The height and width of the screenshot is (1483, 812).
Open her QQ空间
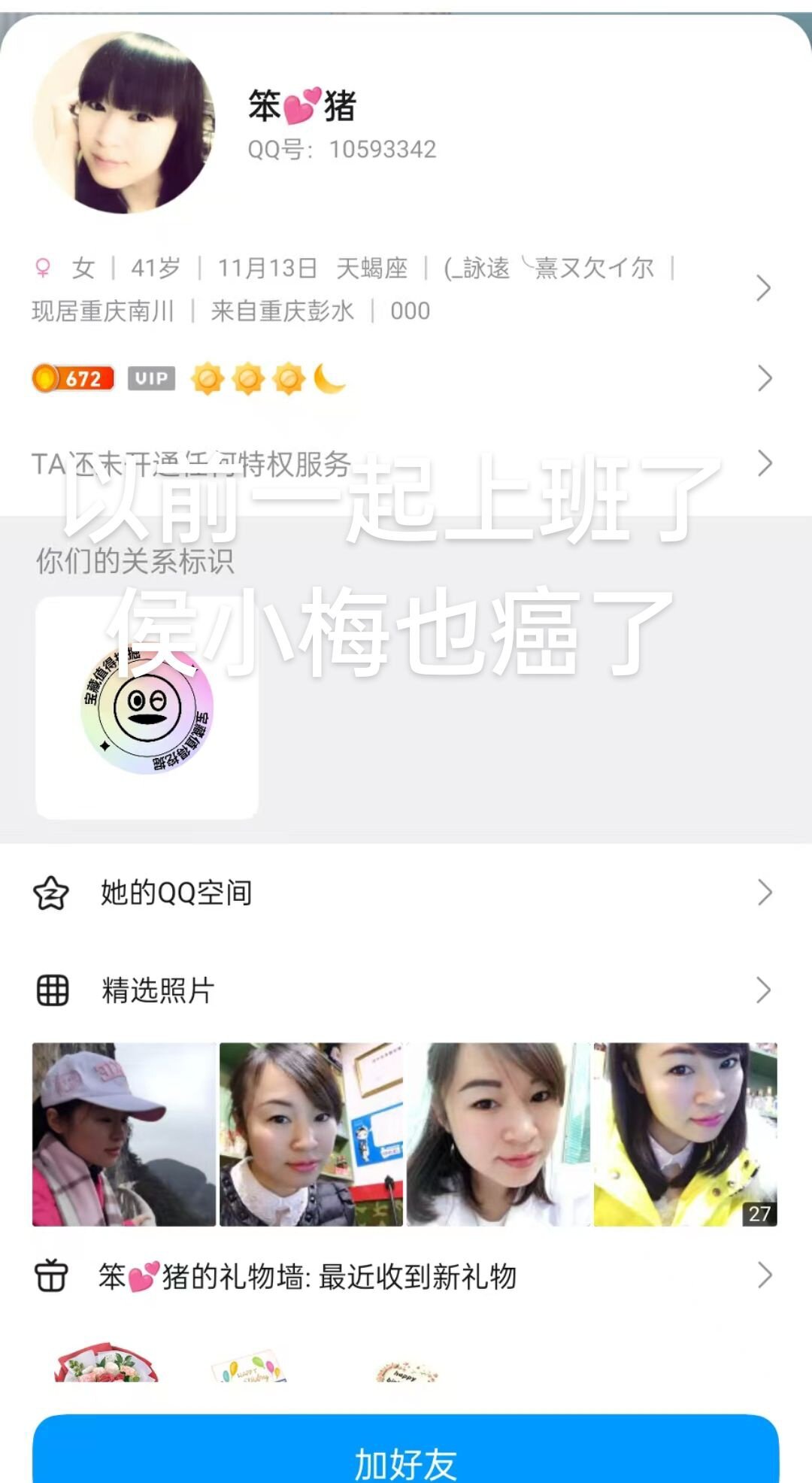[406, 893]
